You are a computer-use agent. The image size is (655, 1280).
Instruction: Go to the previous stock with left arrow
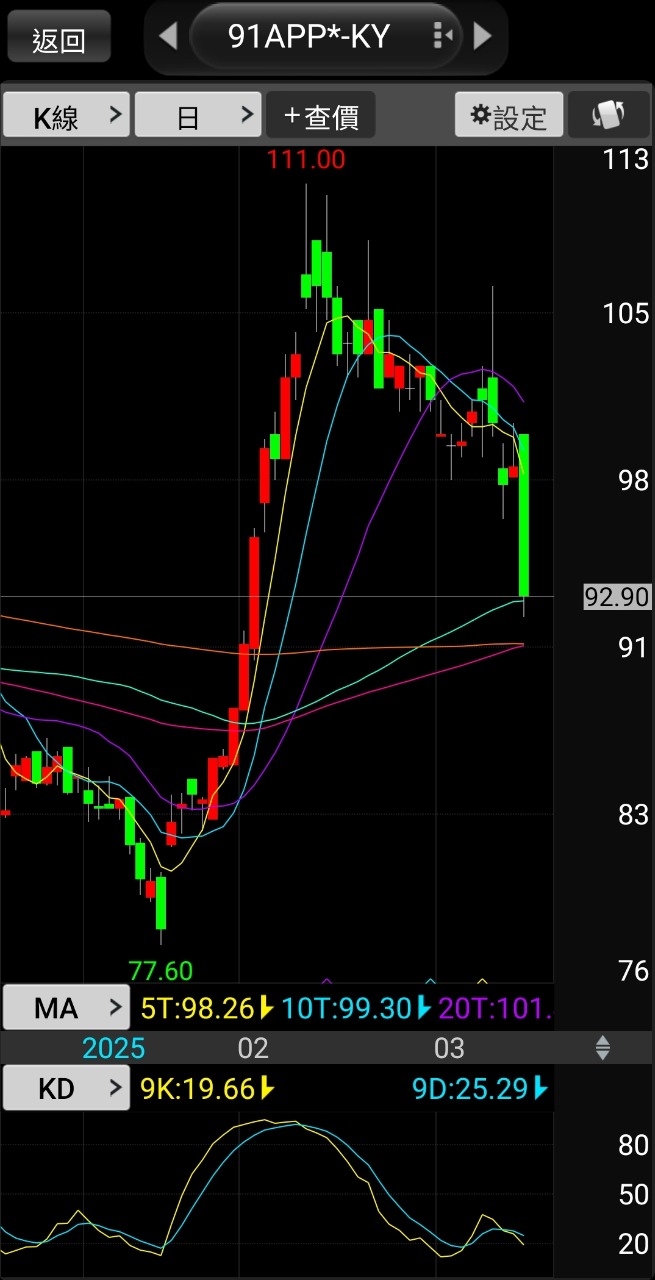[168, 37]
